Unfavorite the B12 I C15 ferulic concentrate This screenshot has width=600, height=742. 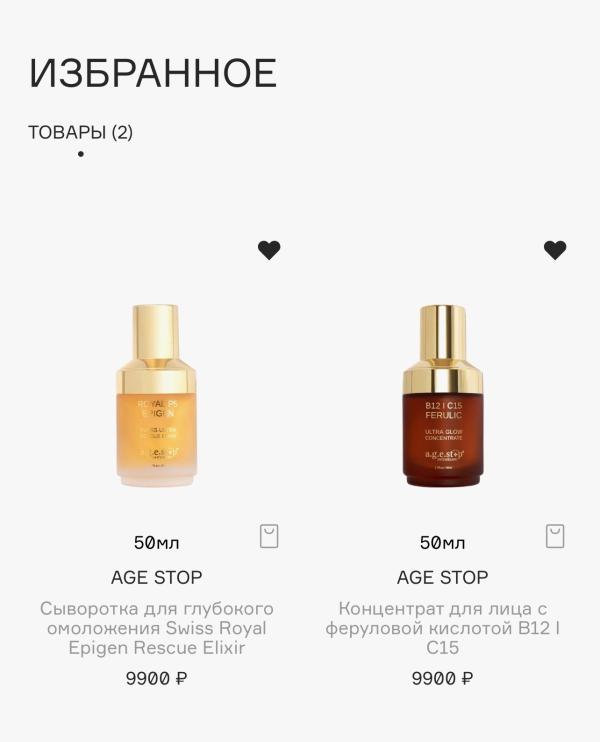555,250
